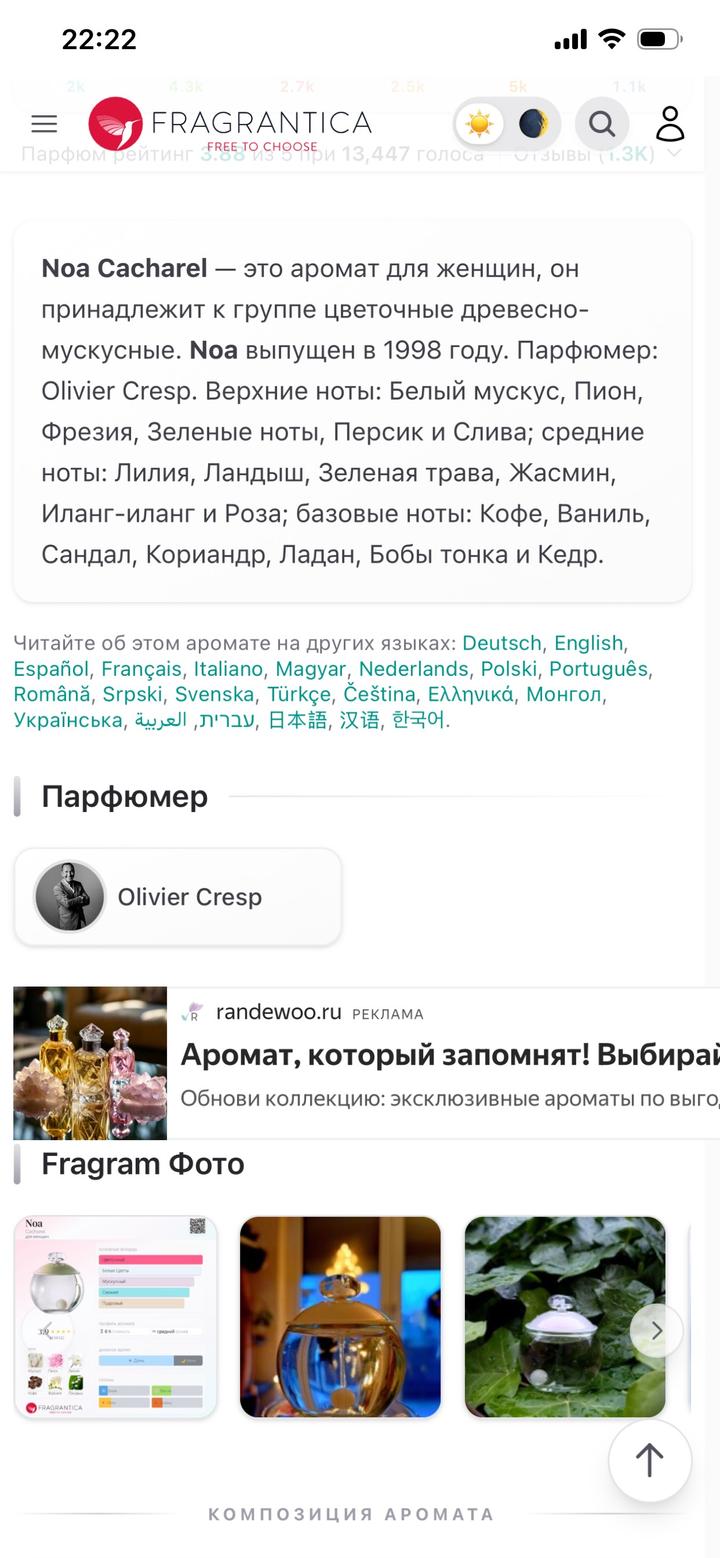This screenshot has width=720, height=1558.
Task: Switch to the Deutsch version
Action: [501, 643]
